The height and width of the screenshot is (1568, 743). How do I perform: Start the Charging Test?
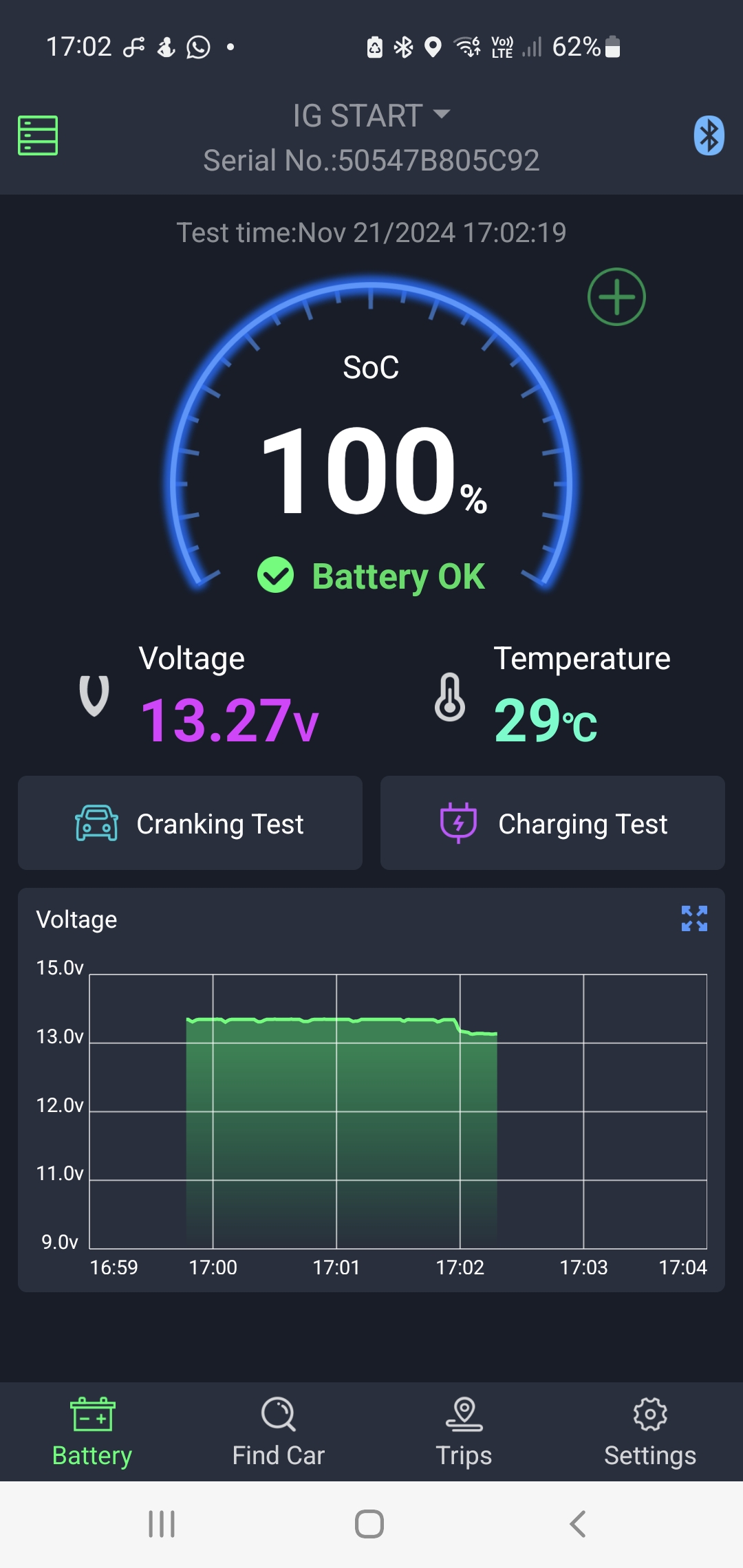(552, 823)
